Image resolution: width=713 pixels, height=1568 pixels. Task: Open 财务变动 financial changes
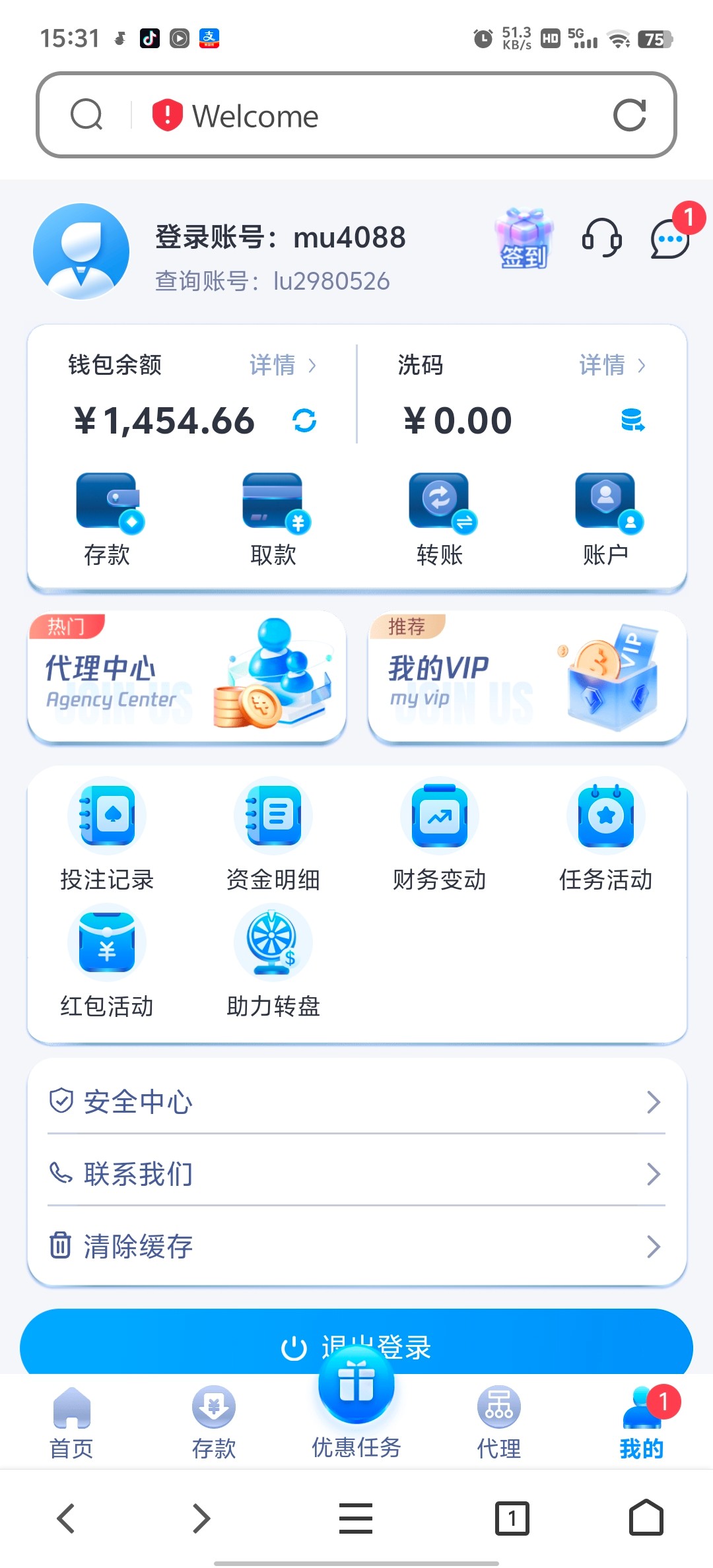pos(440,832)
